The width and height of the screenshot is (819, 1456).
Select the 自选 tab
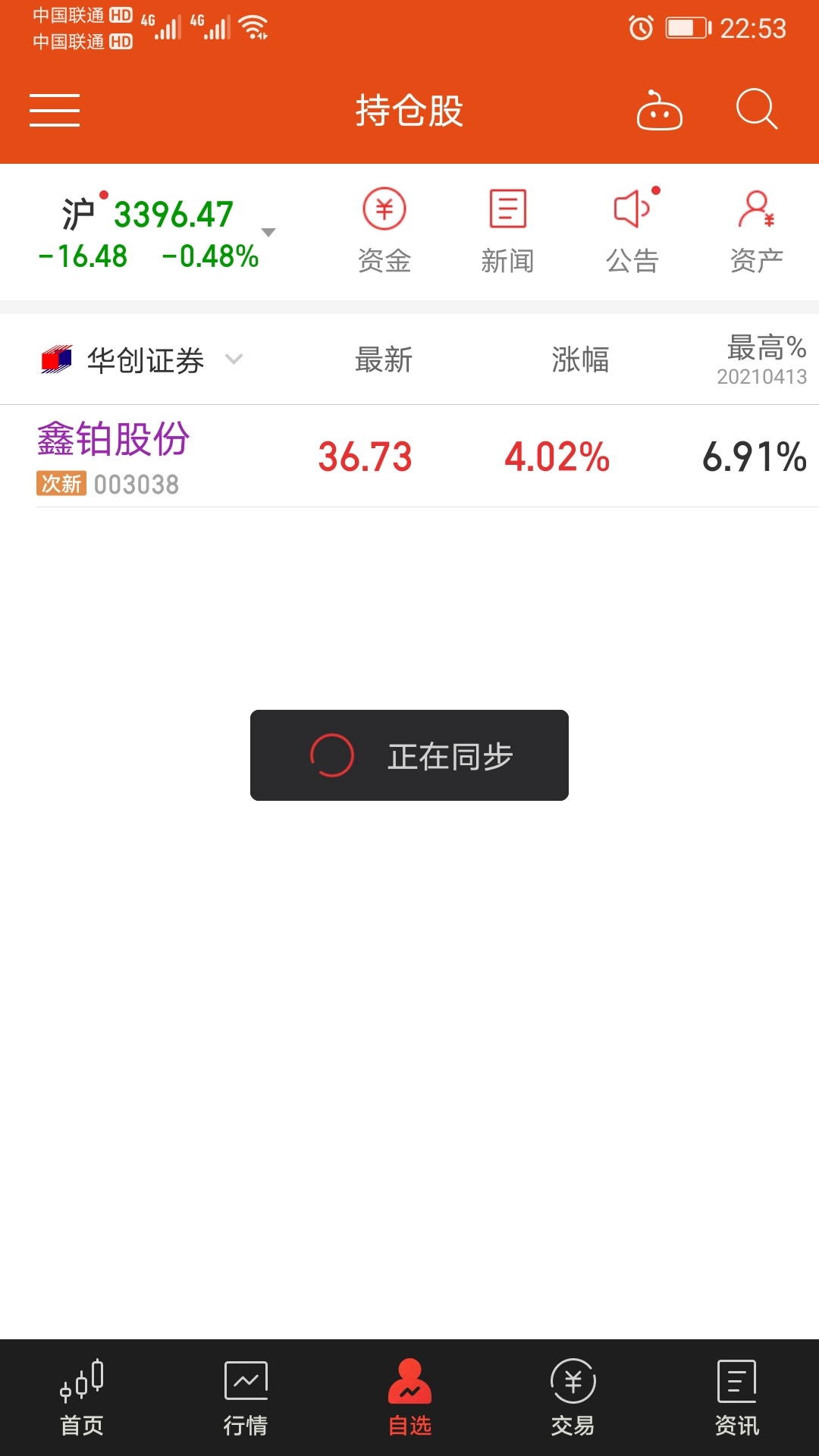tap(409, 1398)
